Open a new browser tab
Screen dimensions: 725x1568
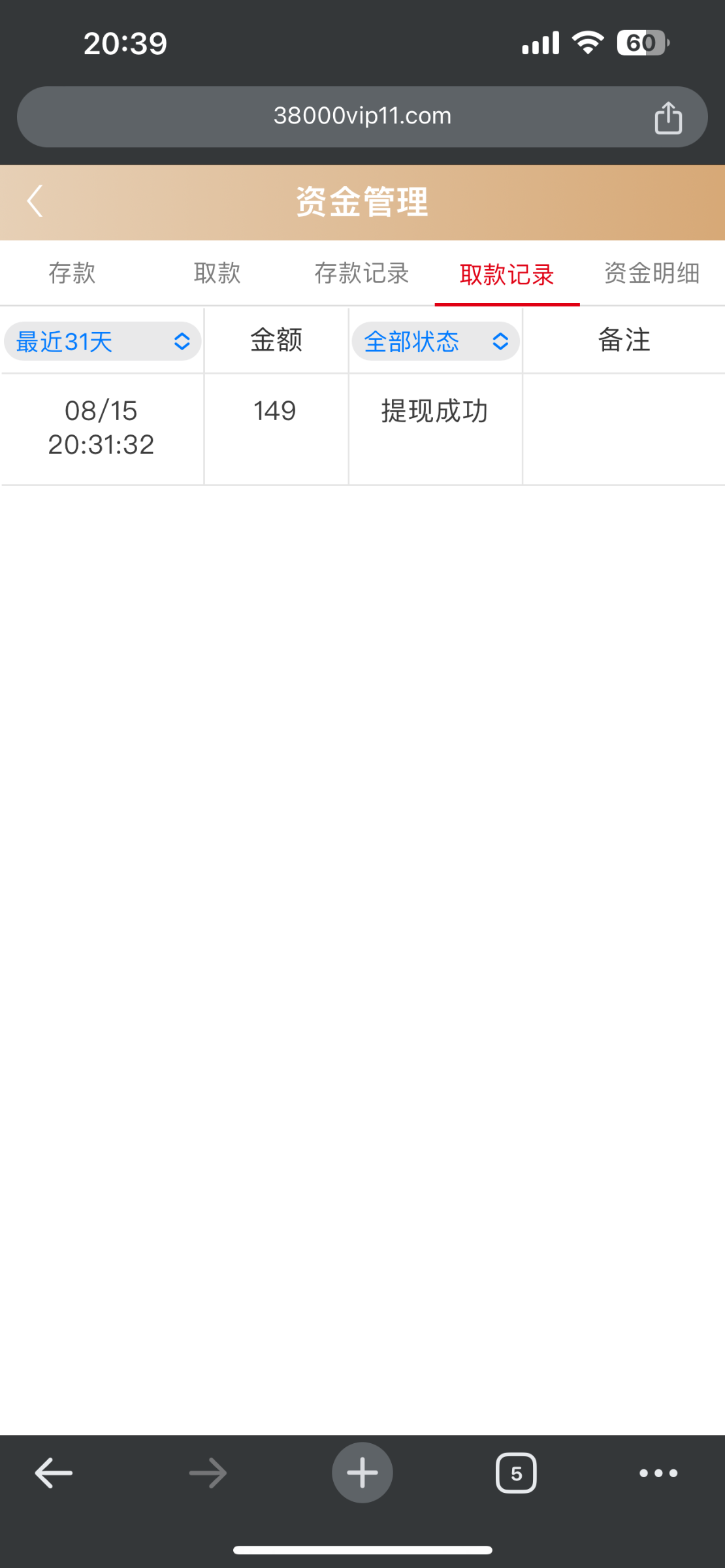pos(362,1473)
